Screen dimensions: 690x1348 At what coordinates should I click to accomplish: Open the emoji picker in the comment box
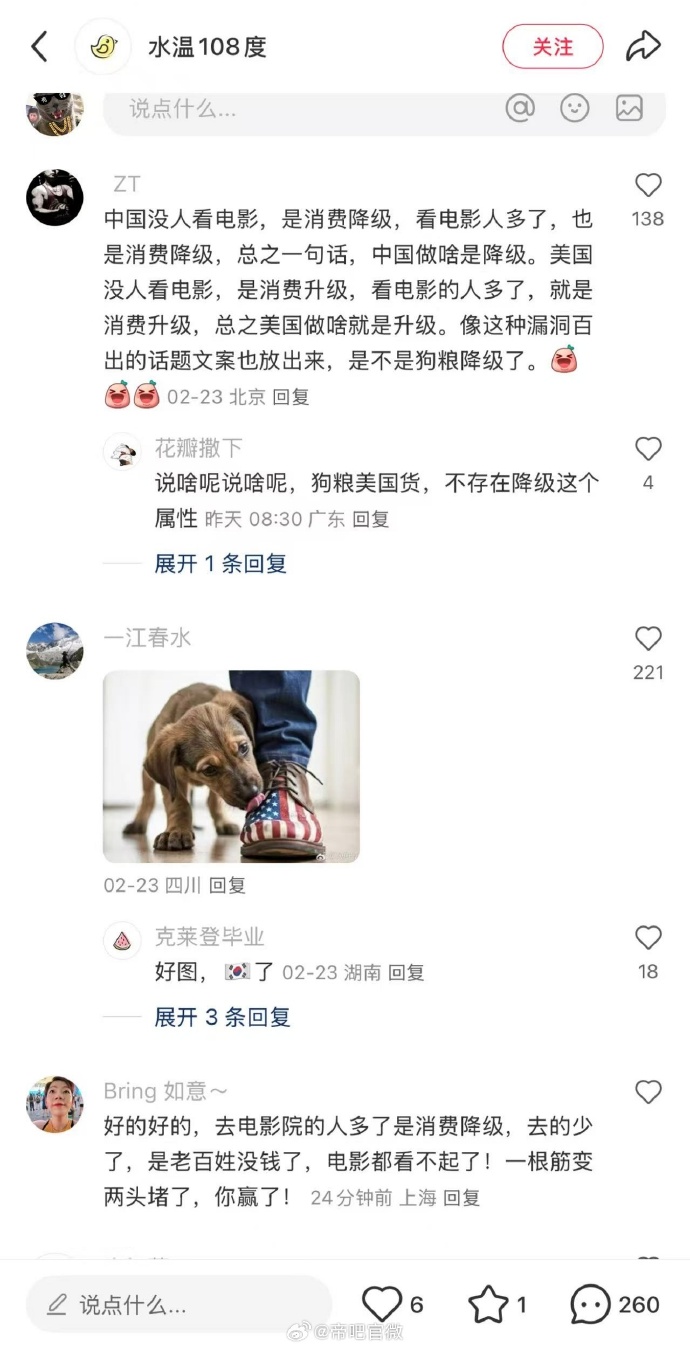coord(575,108)
